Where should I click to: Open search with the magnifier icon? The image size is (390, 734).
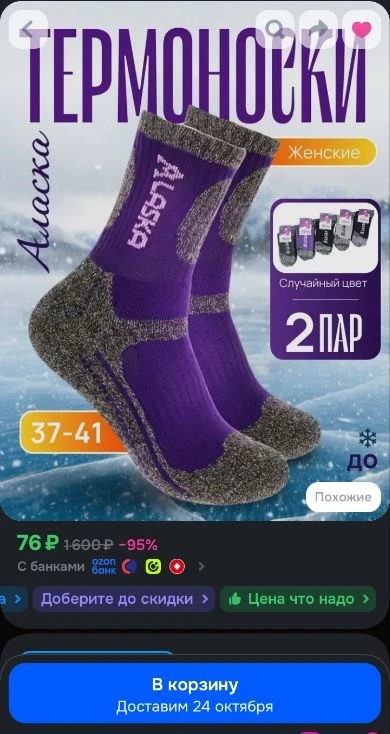coord(275,29)
